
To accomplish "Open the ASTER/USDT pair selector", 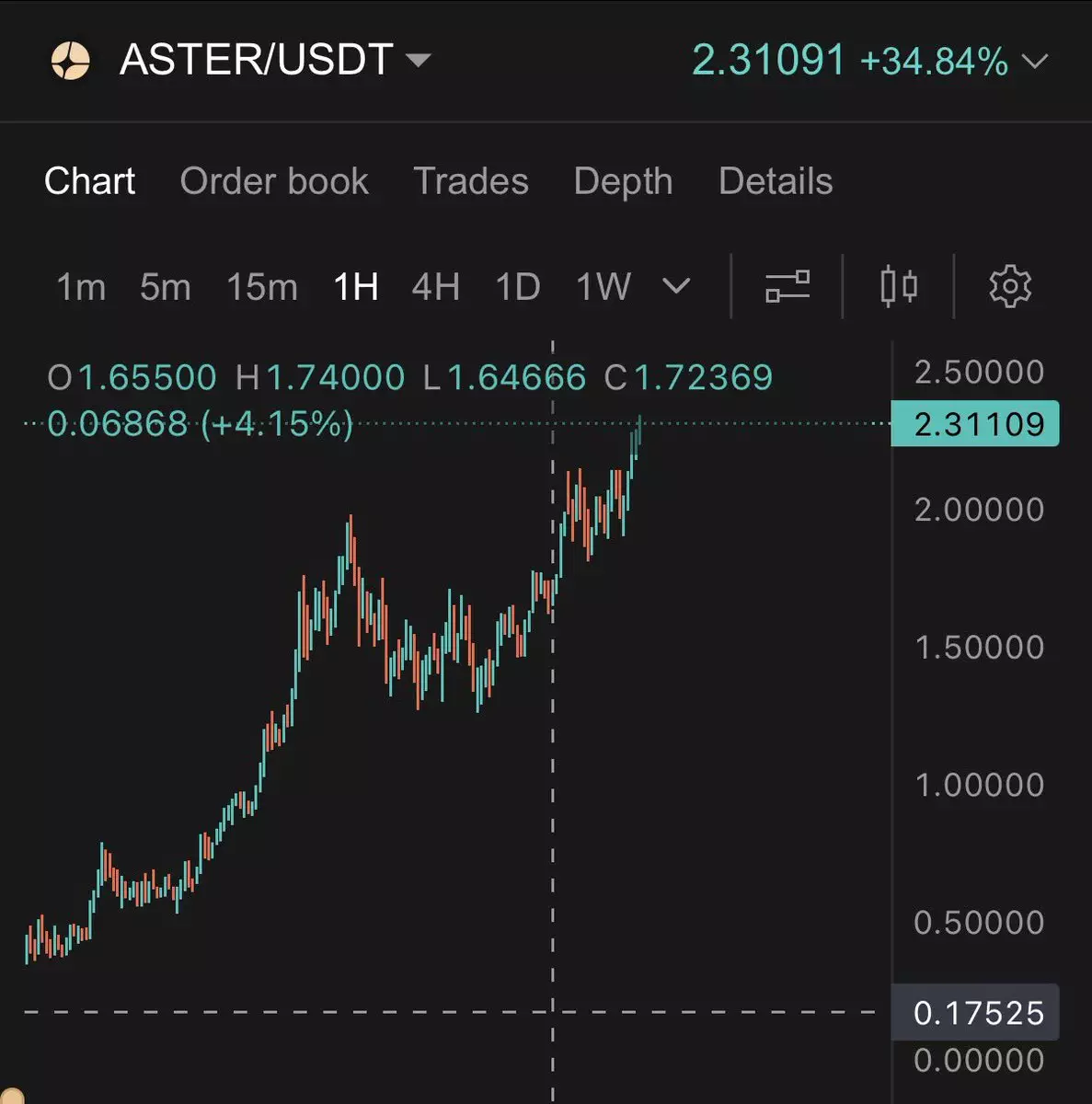I will pyautogui.click(x=274, y=61).
